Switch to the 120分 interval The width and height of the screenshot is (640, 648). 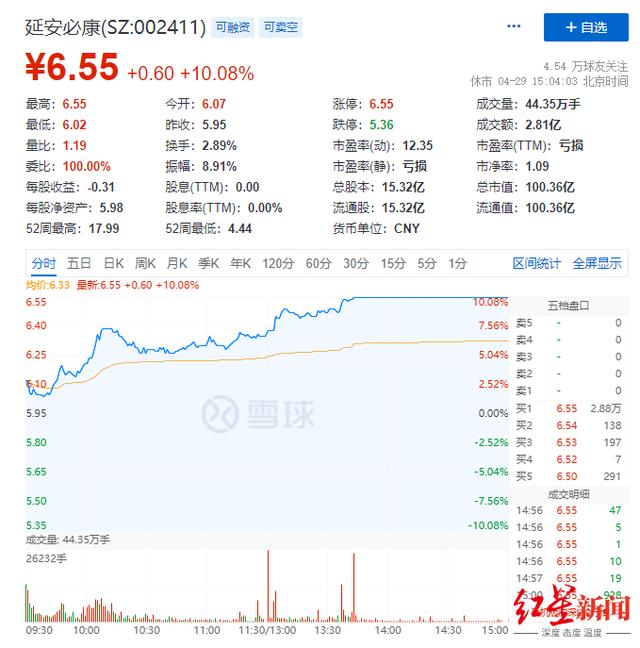[277, 263]
